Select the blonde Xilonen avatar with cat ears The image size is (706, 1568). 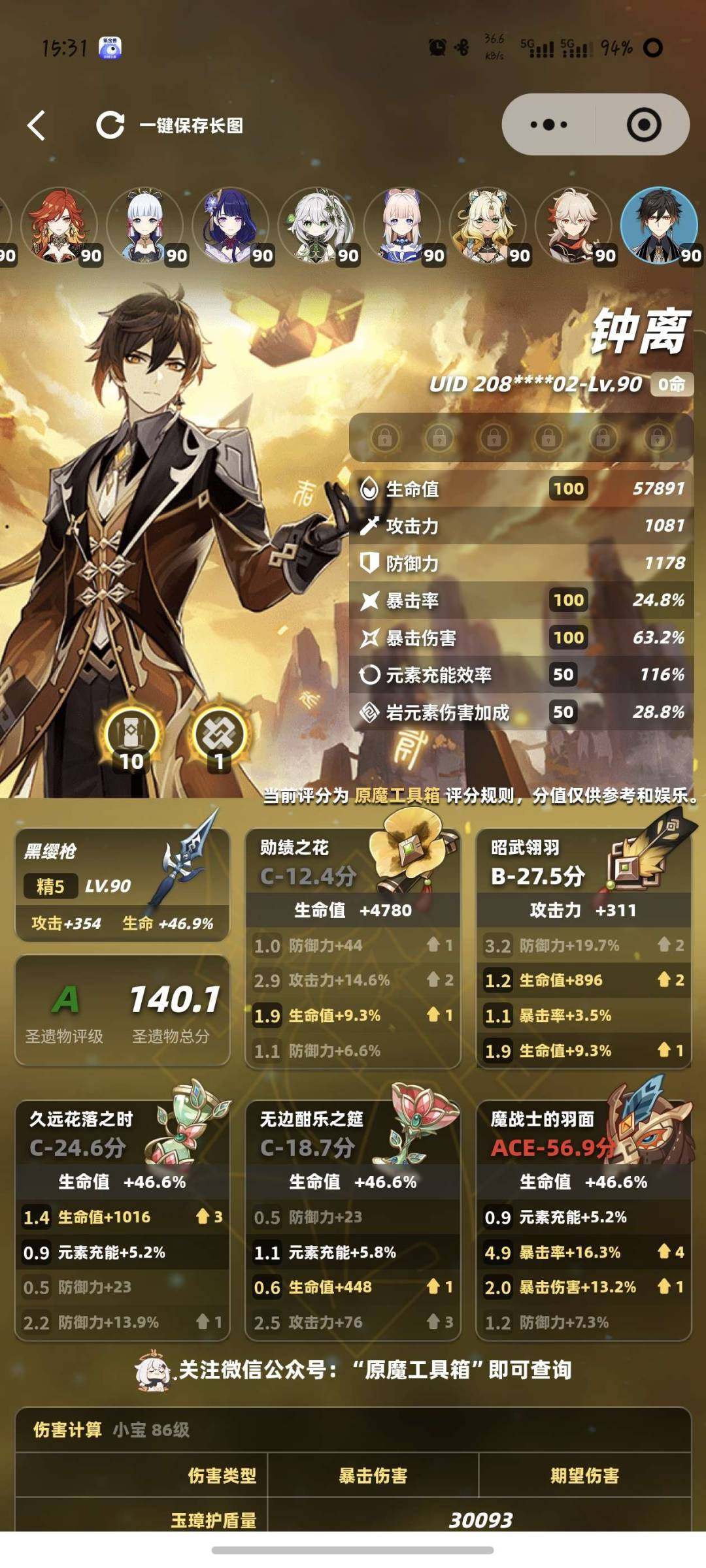(488, 225)
